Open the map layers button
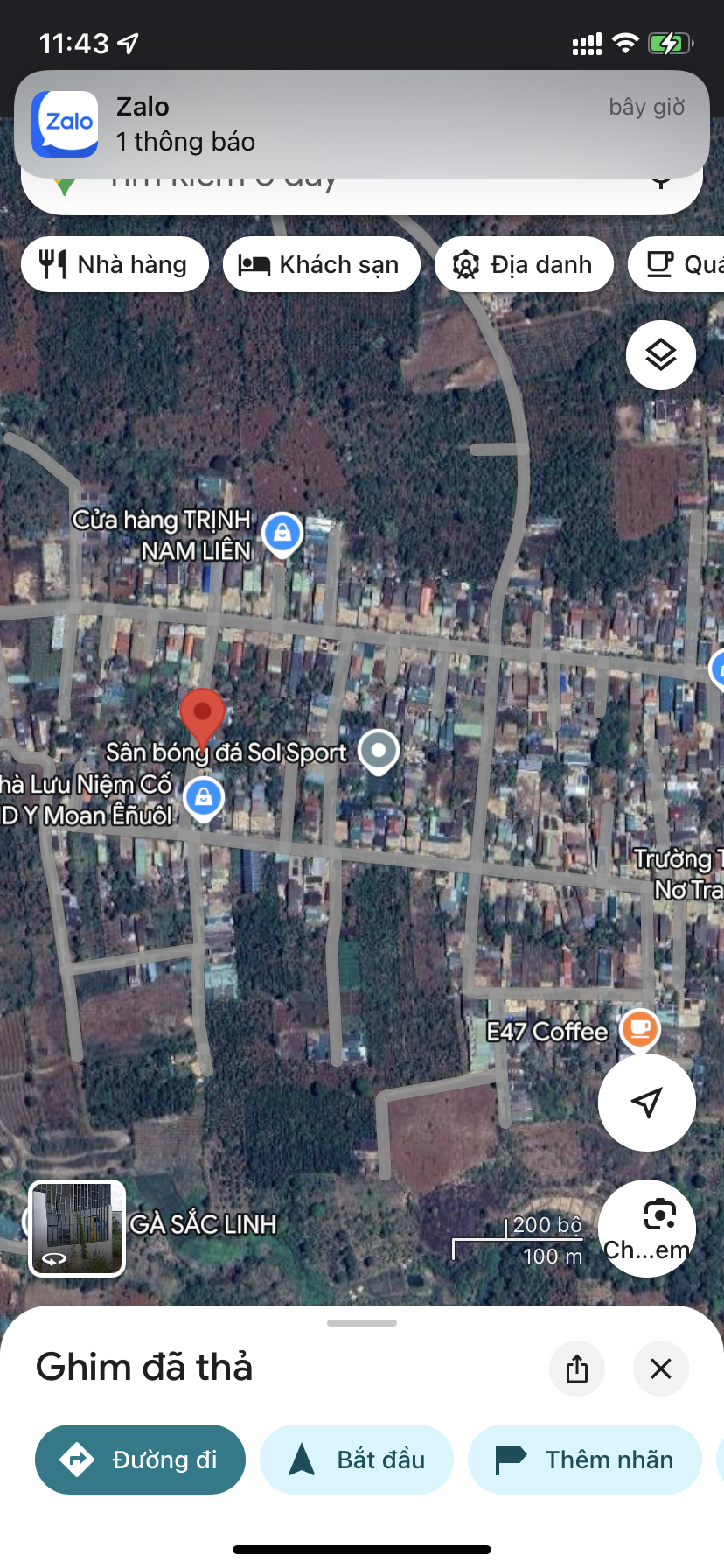The width and height of the screenshot is (724, 1568). [660, 355]
